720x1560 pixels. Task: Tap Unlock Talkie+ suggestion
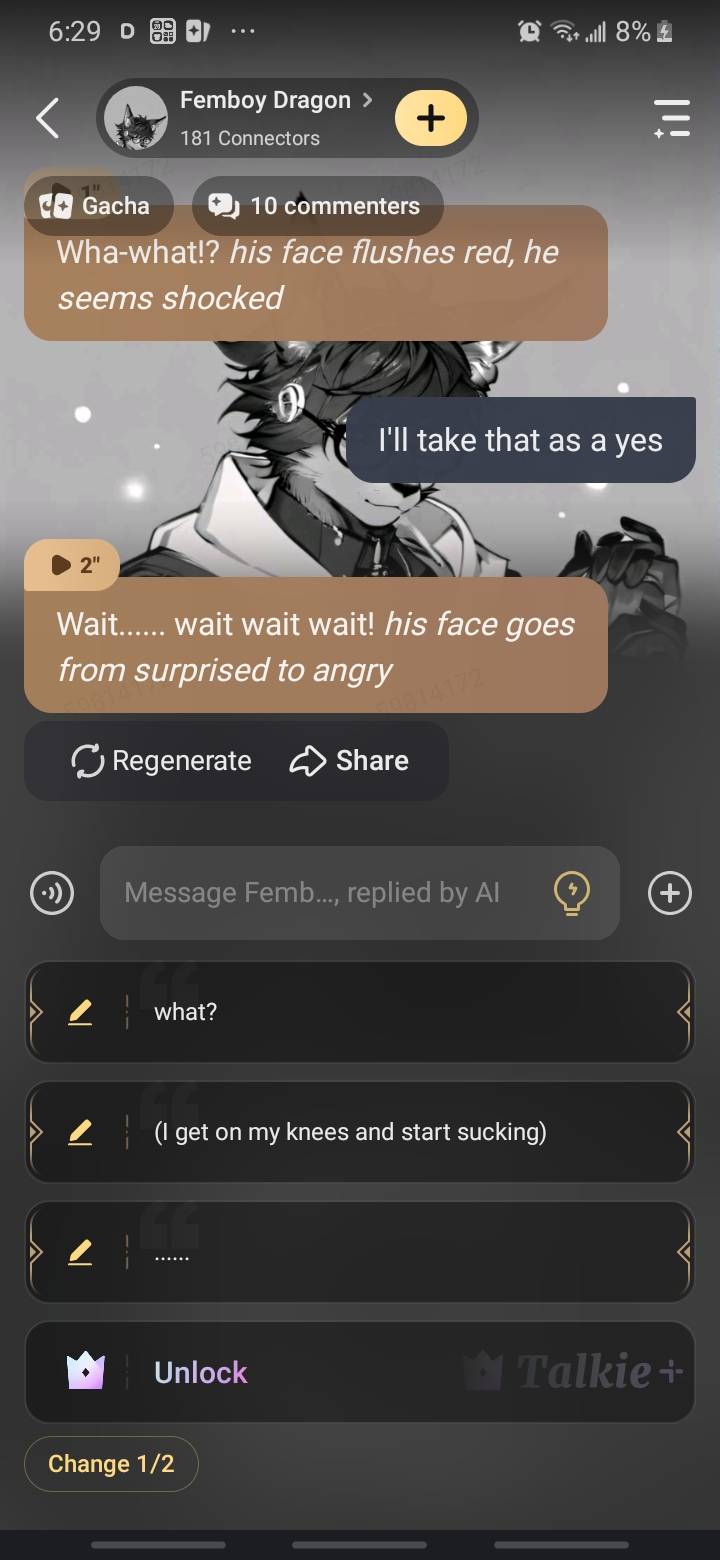click(360, 1372)
